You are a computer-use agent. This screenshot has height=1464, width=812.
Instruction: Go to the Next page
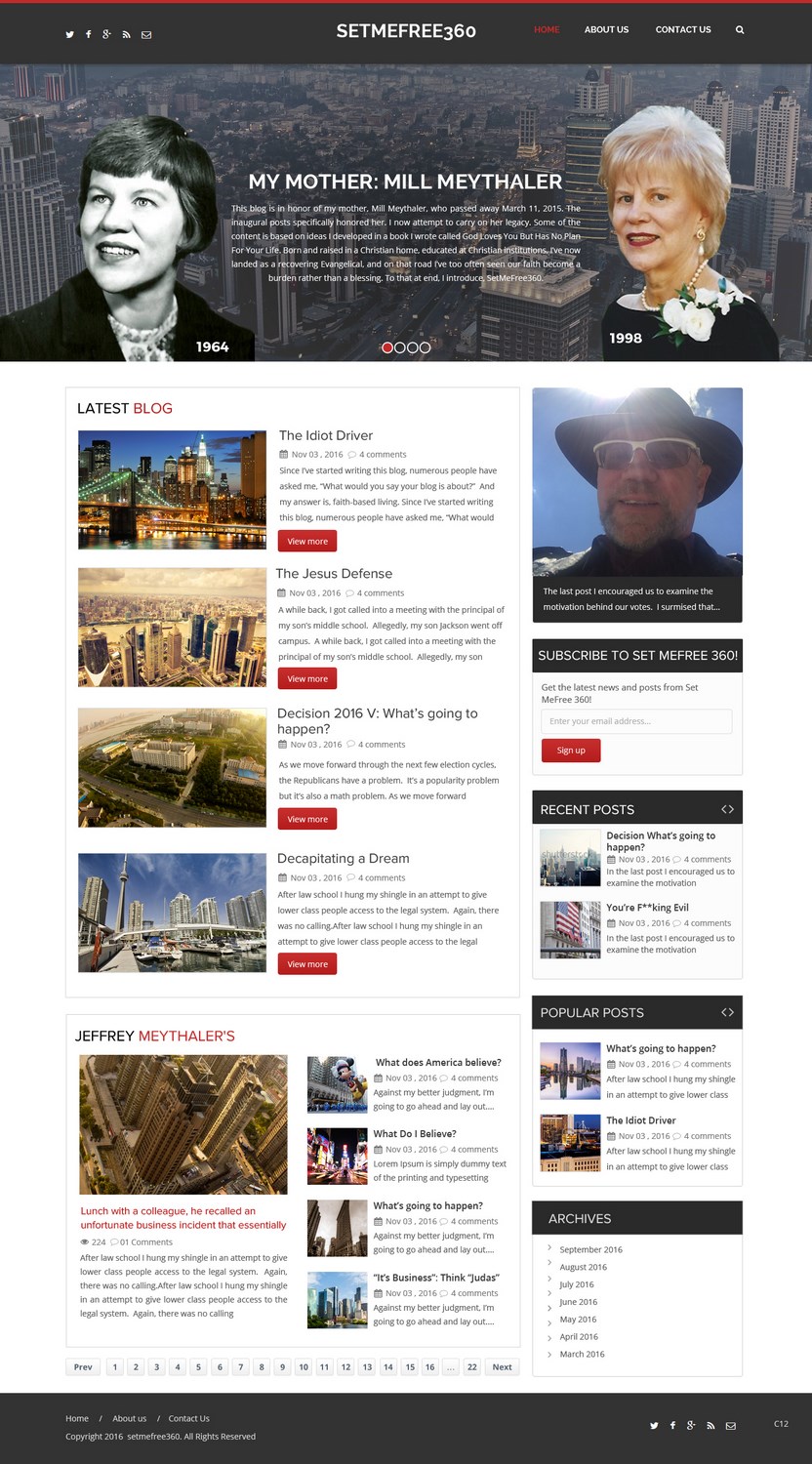(x=502, y=1367)
